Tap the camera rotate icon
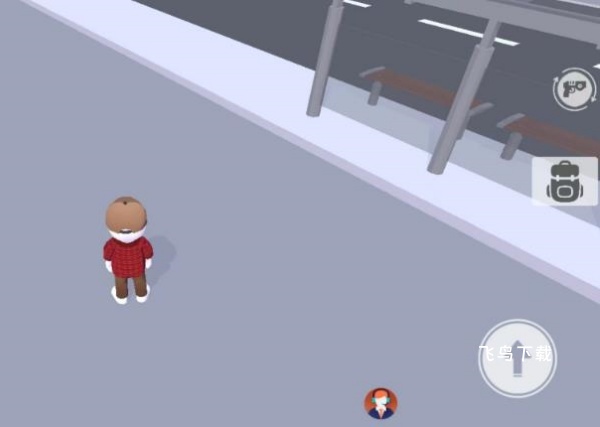The width and height of the screenshot is (600, 427). [574, 88]
